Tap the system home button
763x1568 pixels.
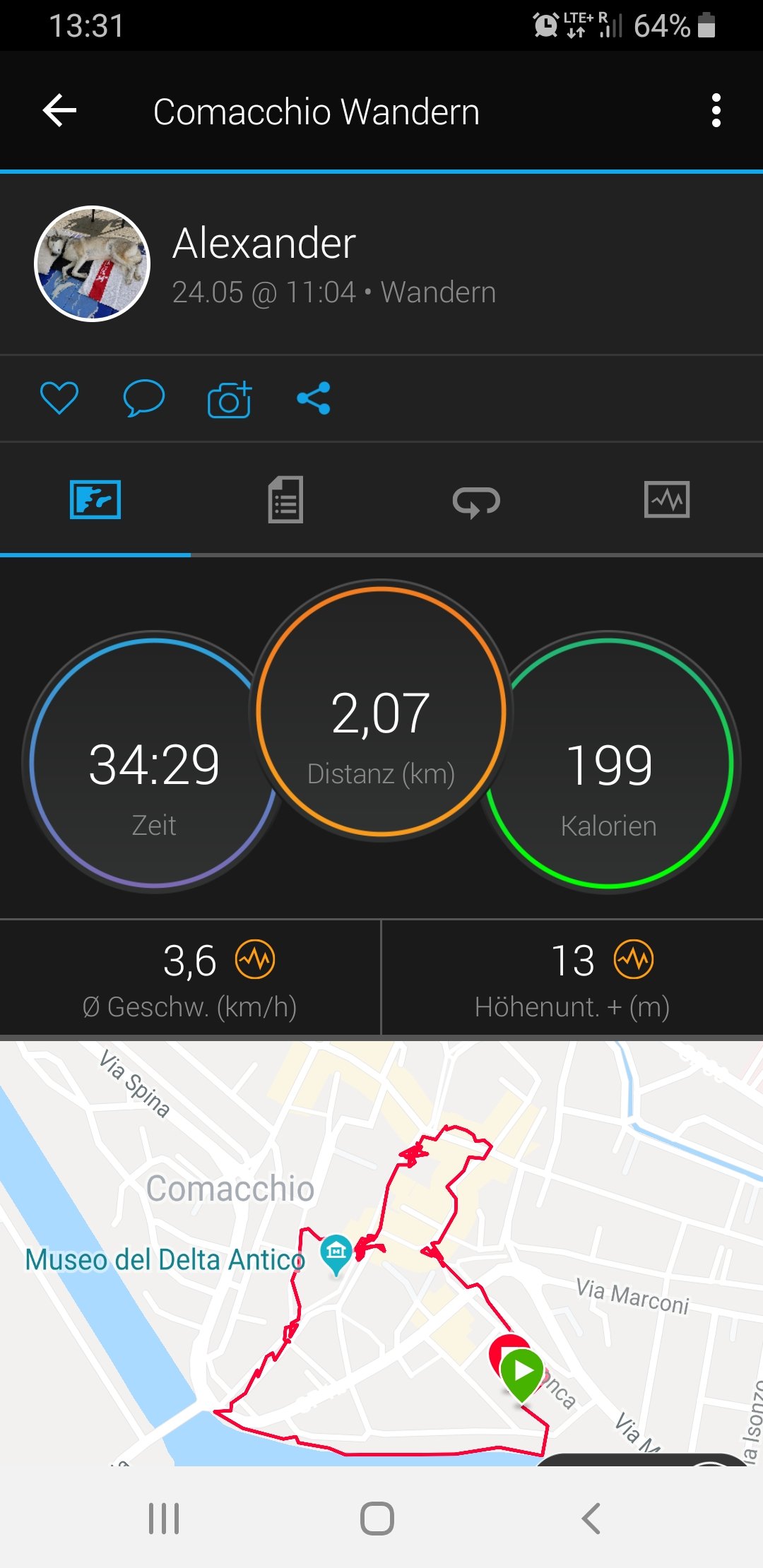[x=377, y=1518]
